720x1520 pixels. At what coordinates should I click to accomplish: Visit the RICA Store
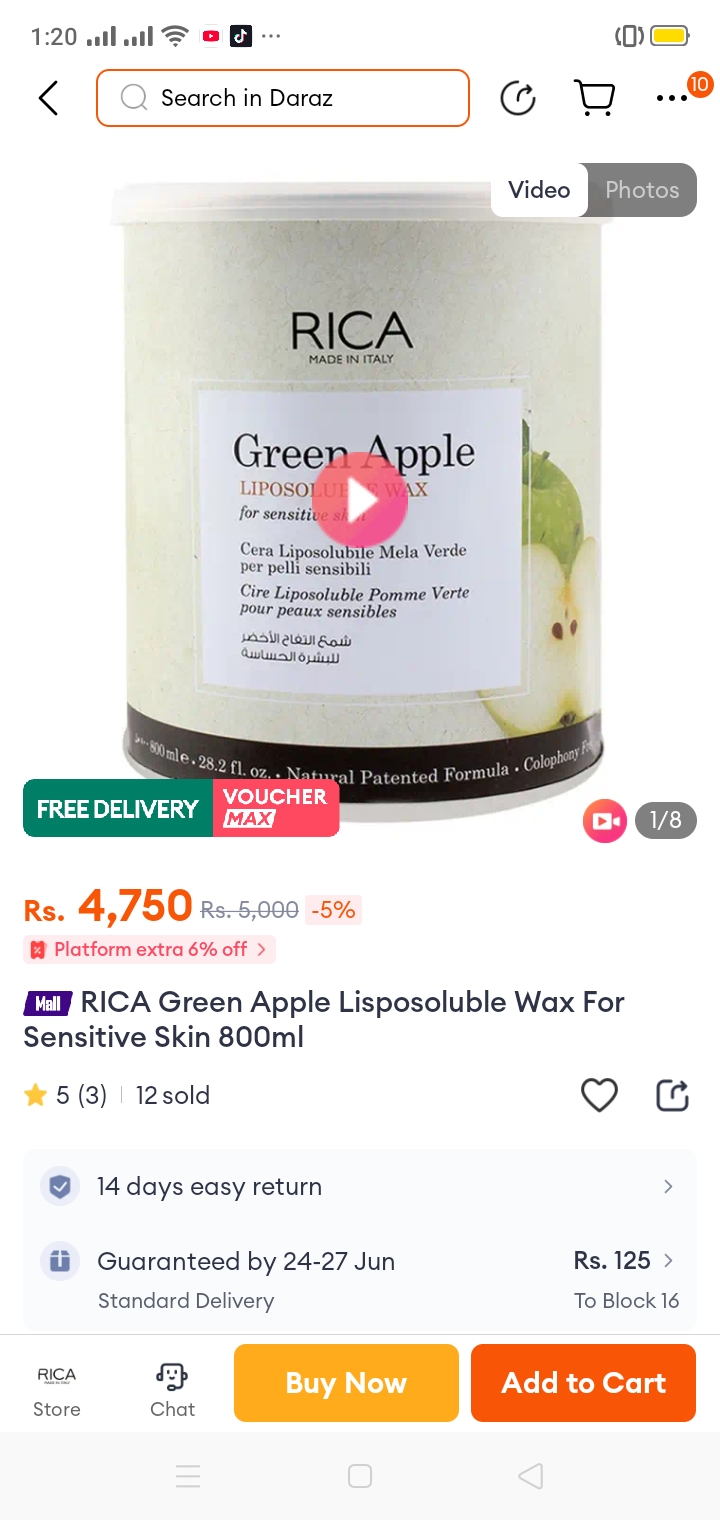click(x=57, y=1390)
